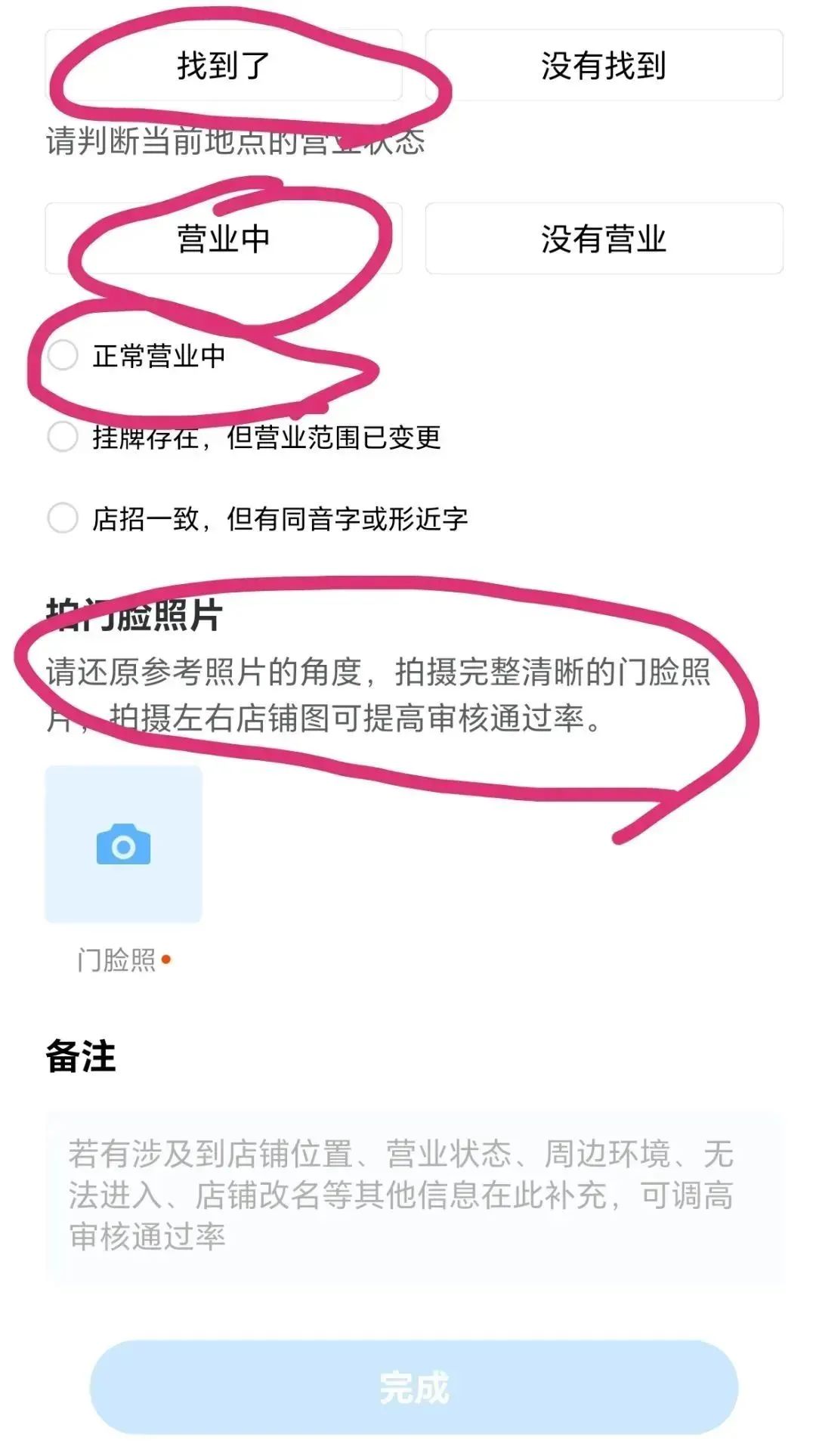Tap the 完成 button
Viewport: 816px width, 1456px height.
pos(414,1387)
